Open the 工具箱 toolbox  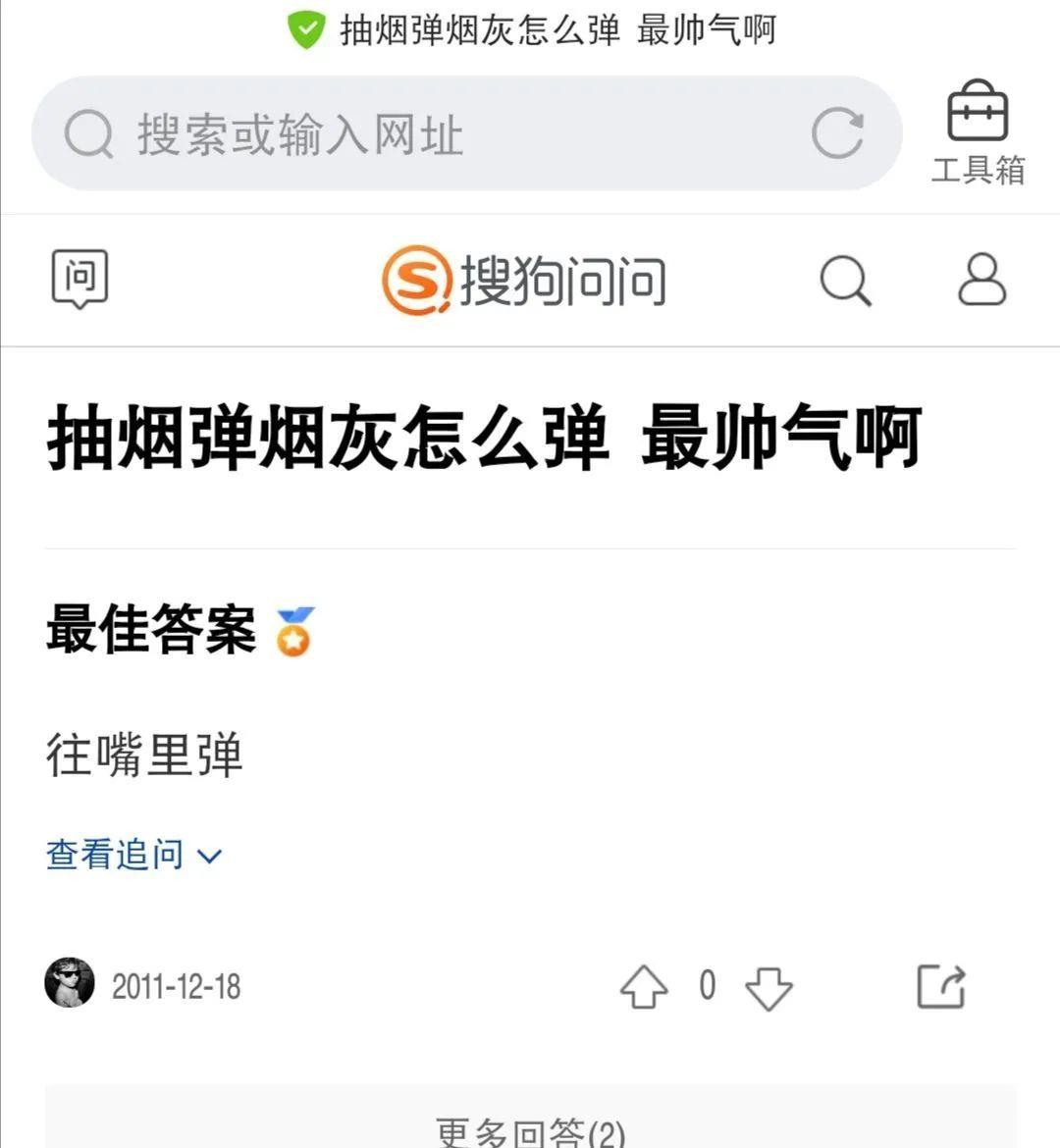978,132
